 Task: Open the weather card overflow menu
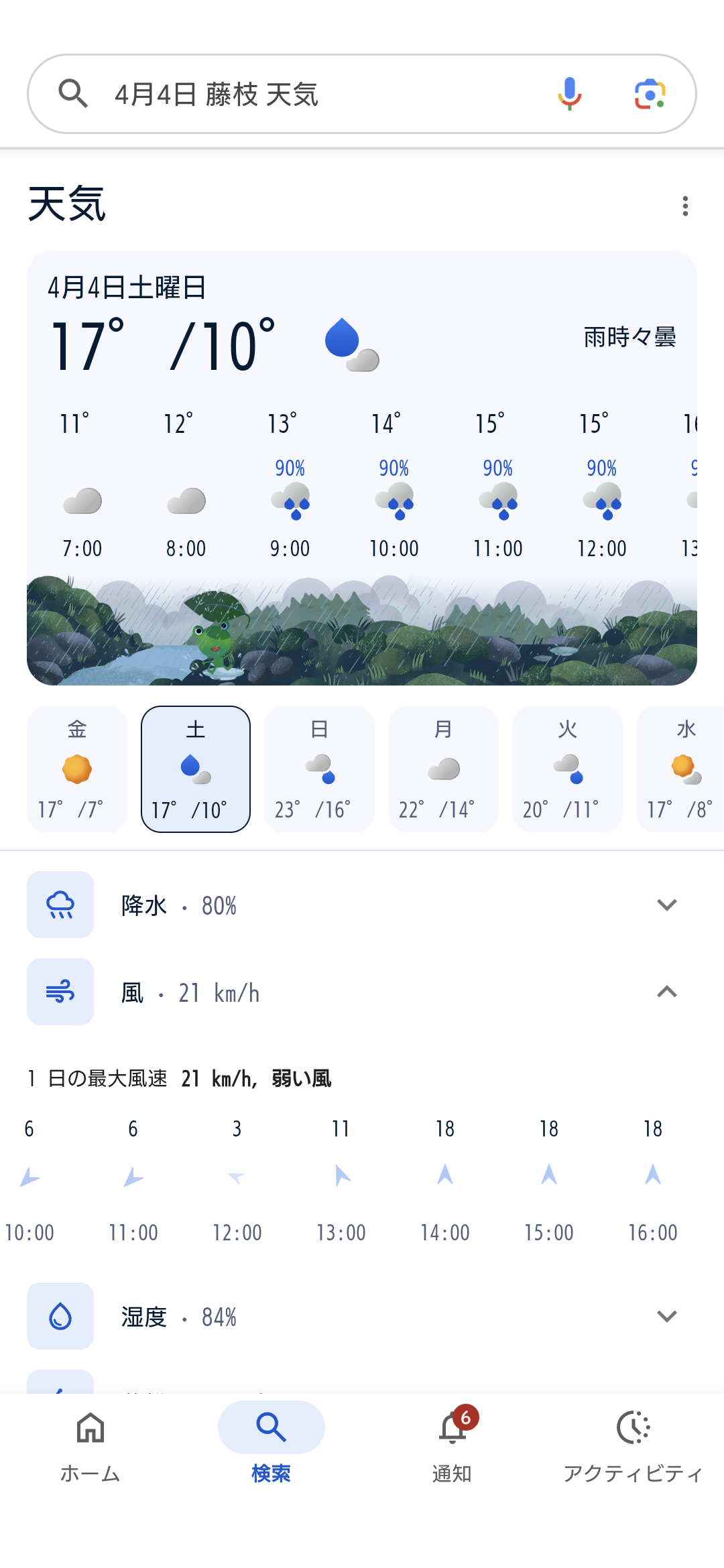(684, 206)
